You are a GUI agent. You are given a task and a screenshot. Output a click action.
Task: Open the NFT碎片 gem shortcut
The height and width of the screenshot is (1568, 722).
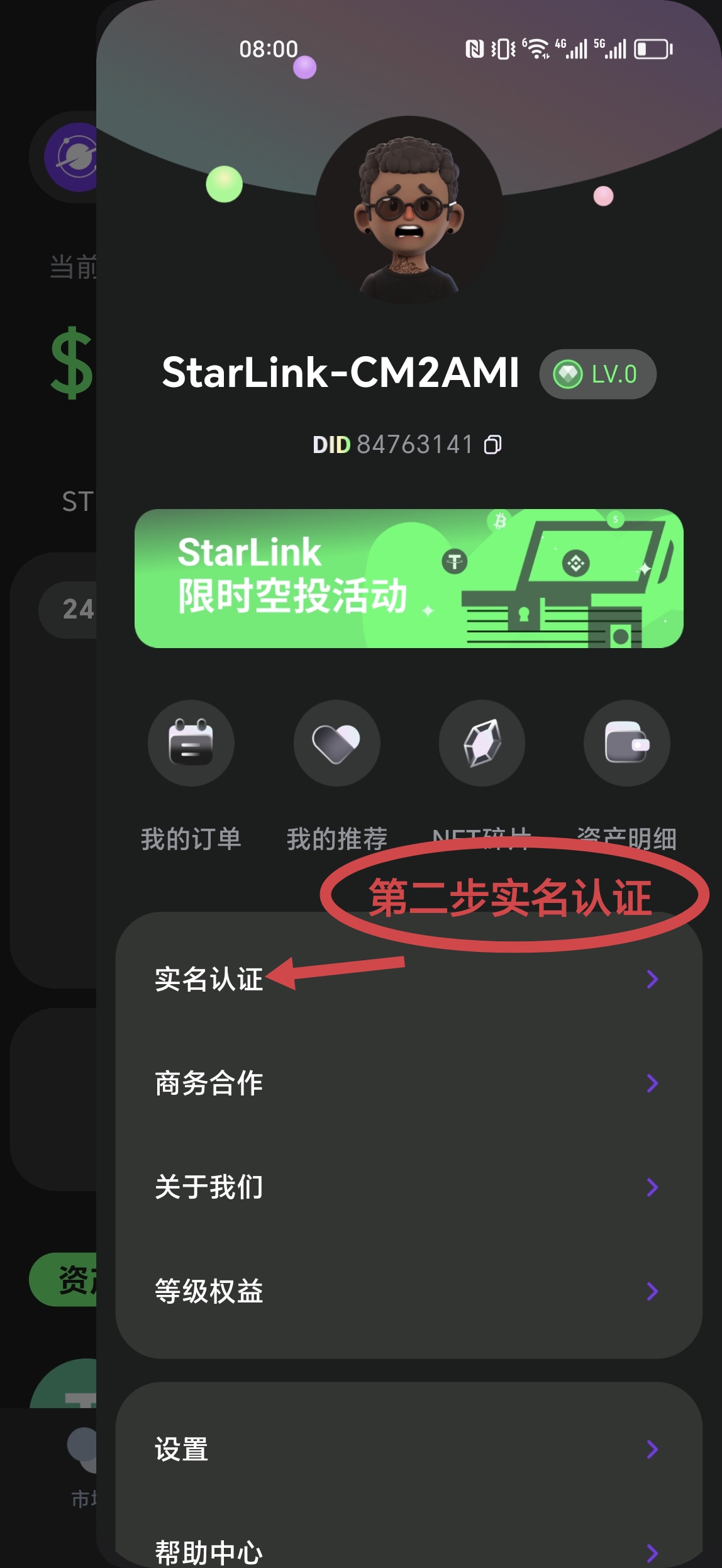pyautogui.click(x=482, y=743)
